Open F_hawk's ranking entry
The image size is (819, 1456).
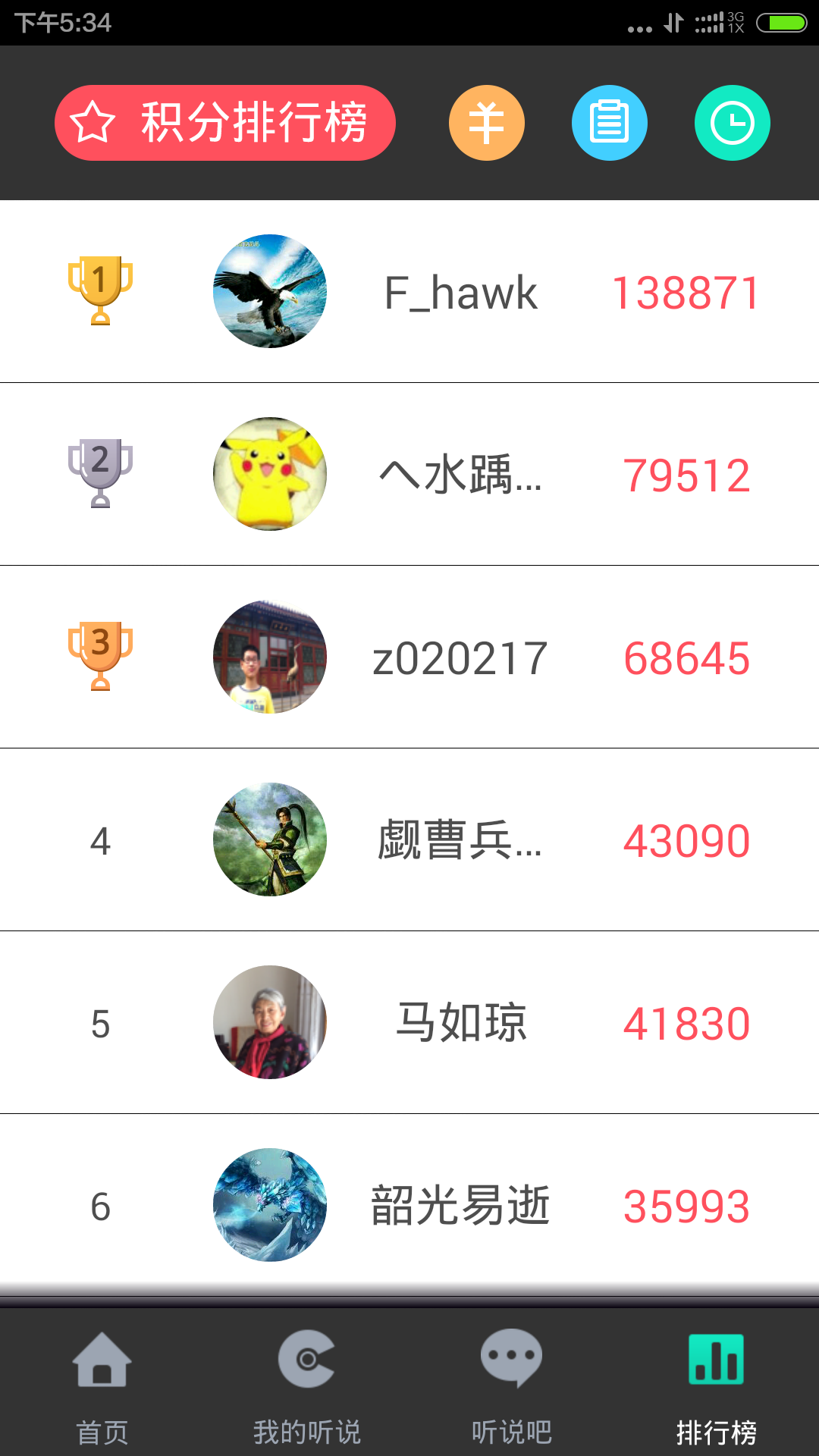click(409, 292)
